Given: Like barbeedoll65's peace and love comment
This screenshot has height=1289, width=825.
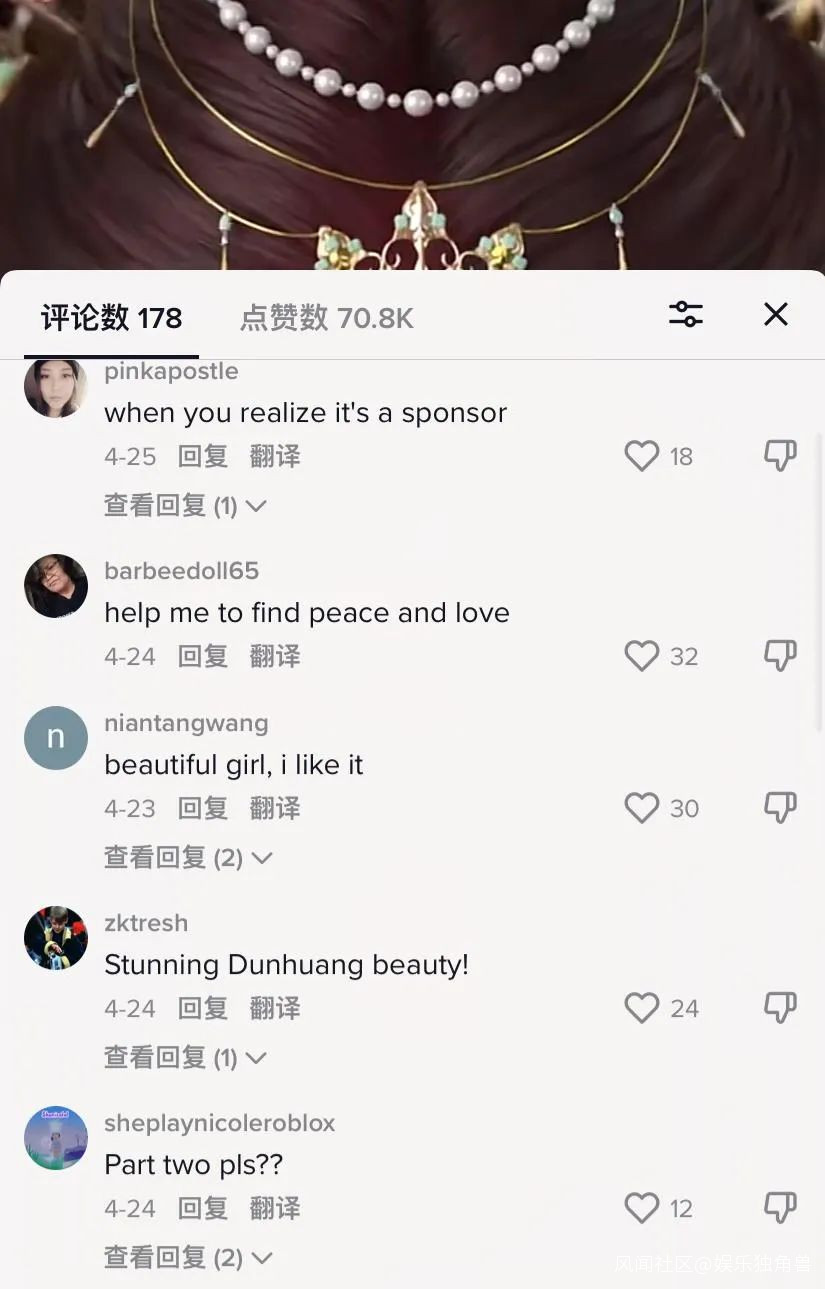Looking at the screenshot, I should tap(642, 656).
